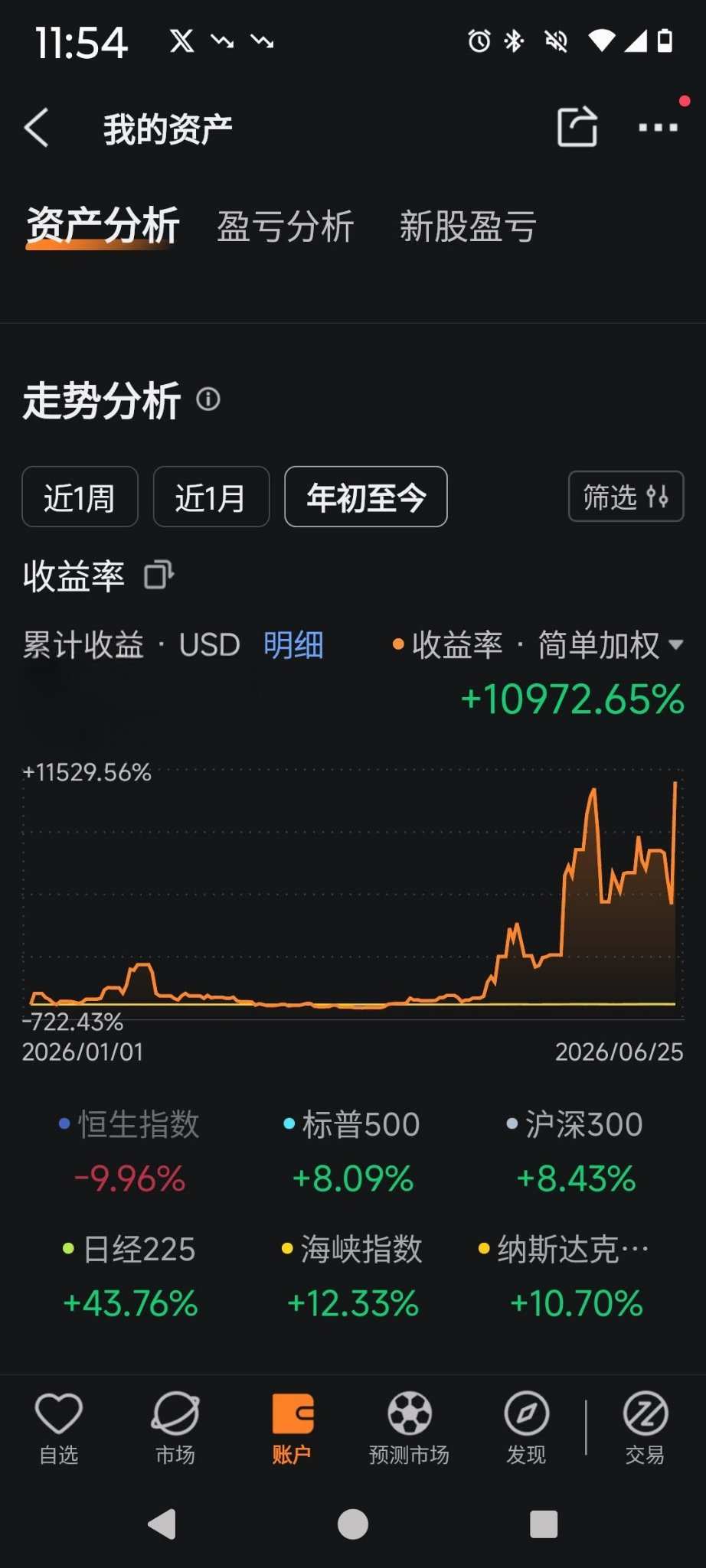This screenshot has width=706, height=1568.
Task: Go back from 我的资产 page
Action: (37, 128)
